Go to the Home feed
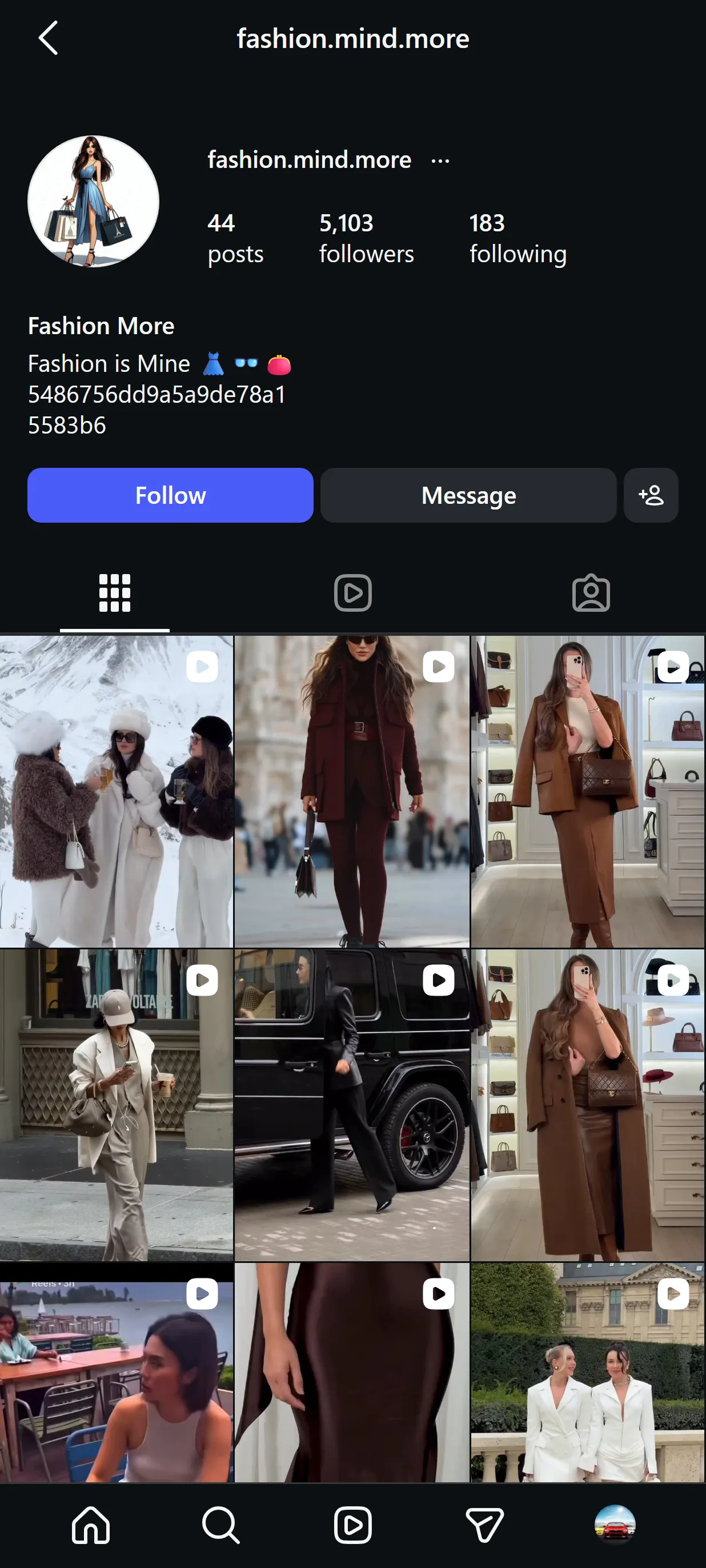Screen dimensions: 706x1568 pyautogui.click(x=91, y=1525)
